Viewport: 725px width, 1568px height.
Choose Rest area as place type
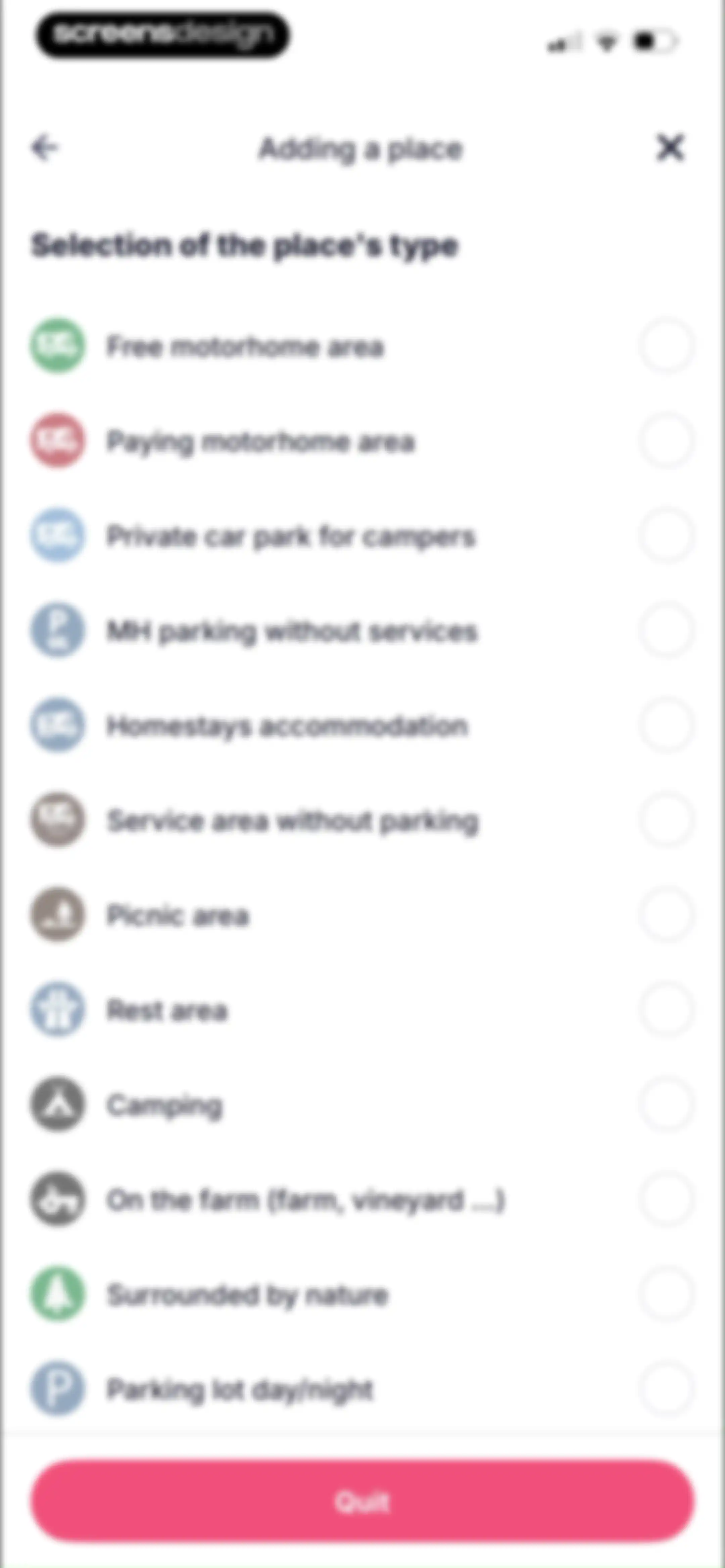(362, 1010)
